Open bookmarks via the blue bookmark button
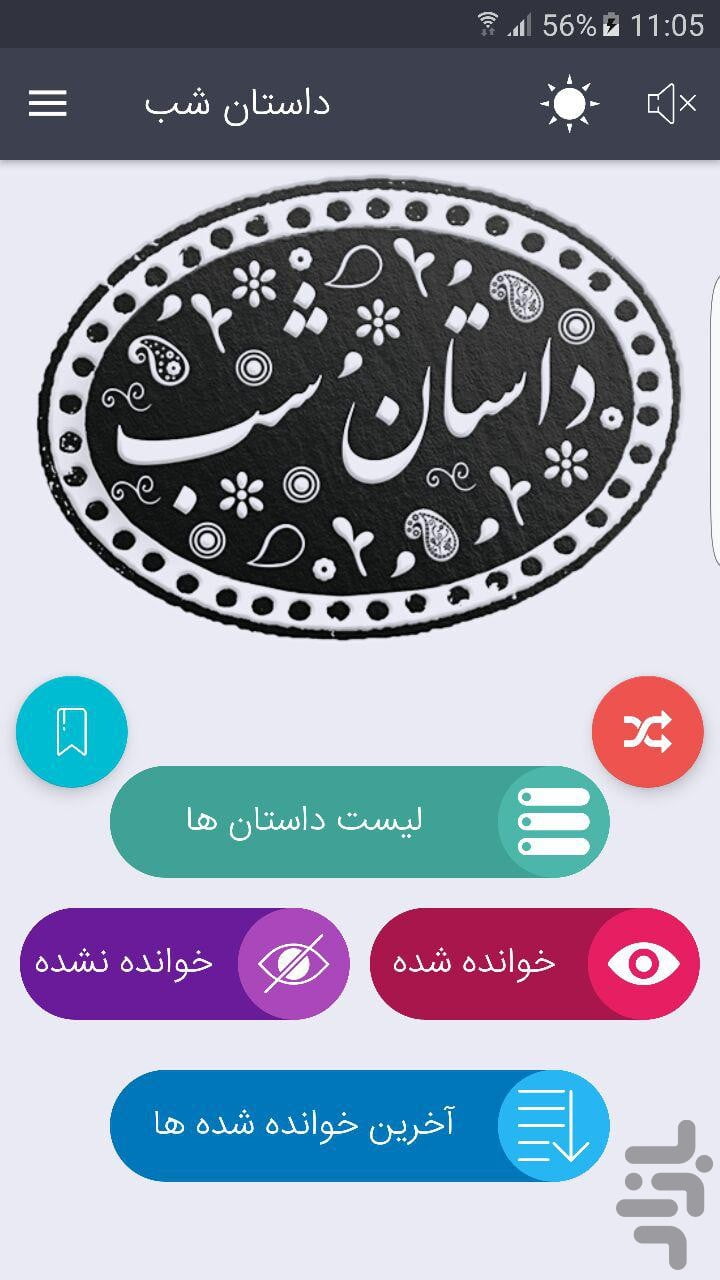Image resolution: width=720 pixels, height=1280 pixels. [72, 732]
